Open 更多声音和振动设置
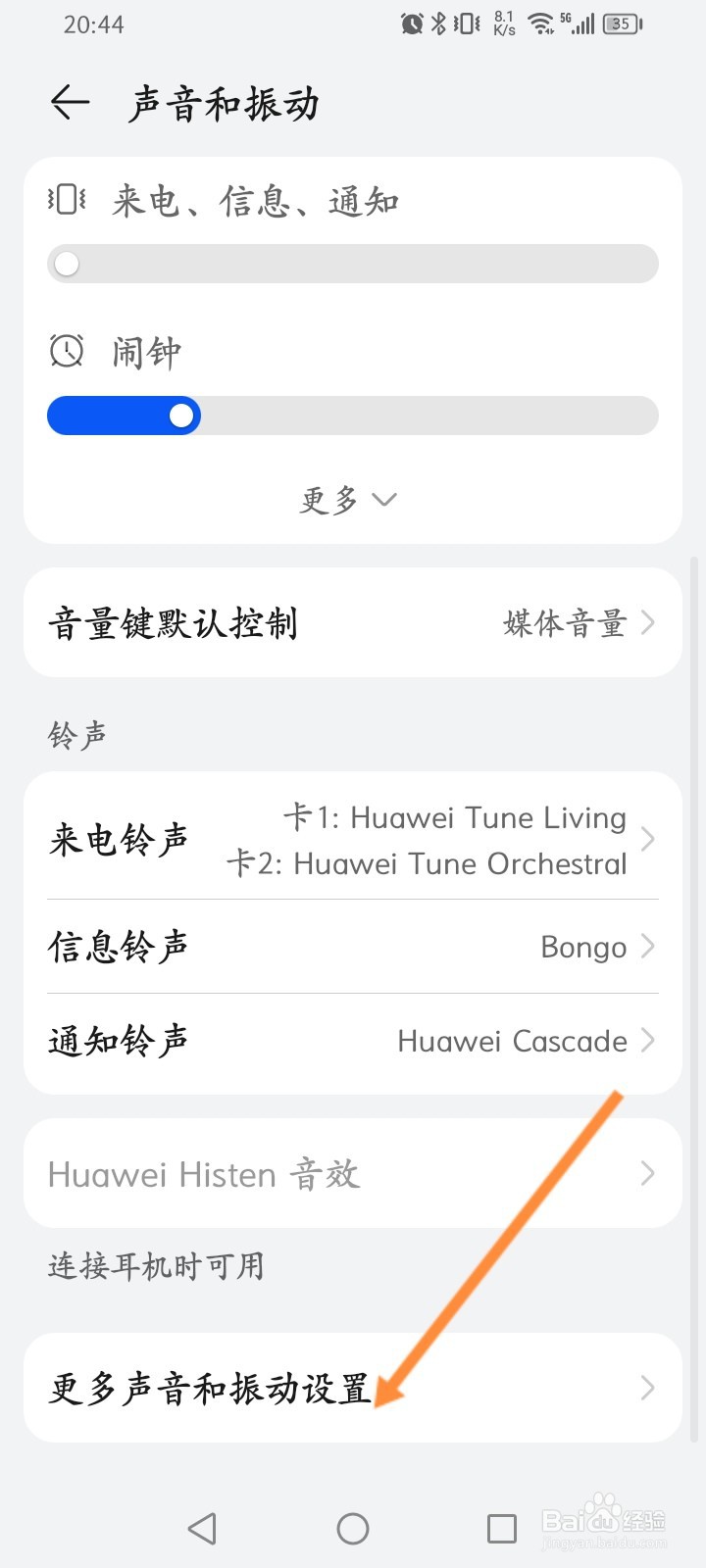This screenshot has width=706, height=1568. tap(353, 1388)
